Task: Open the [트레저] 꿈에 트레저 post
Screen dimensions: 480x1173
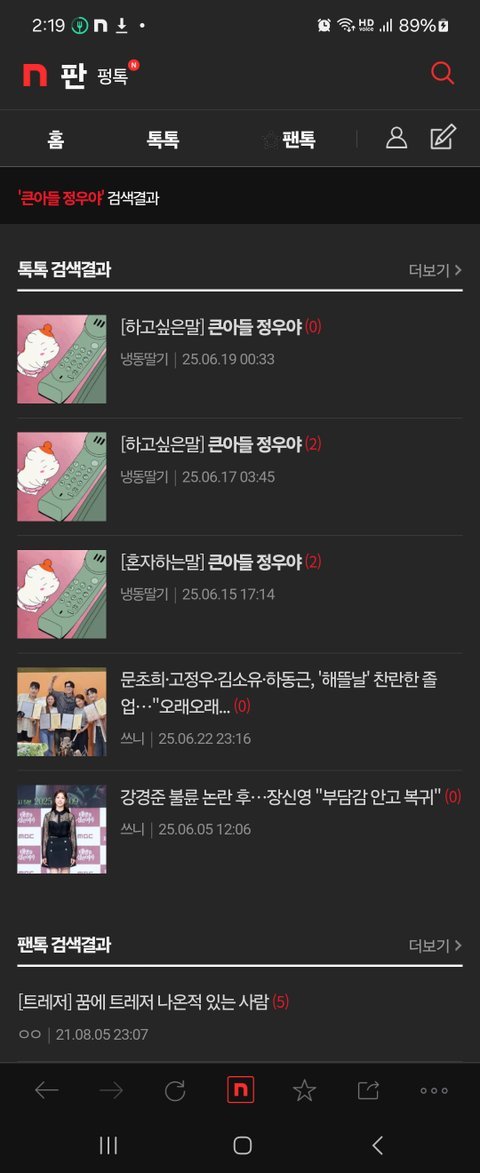Action: [x=240, y=1017]
